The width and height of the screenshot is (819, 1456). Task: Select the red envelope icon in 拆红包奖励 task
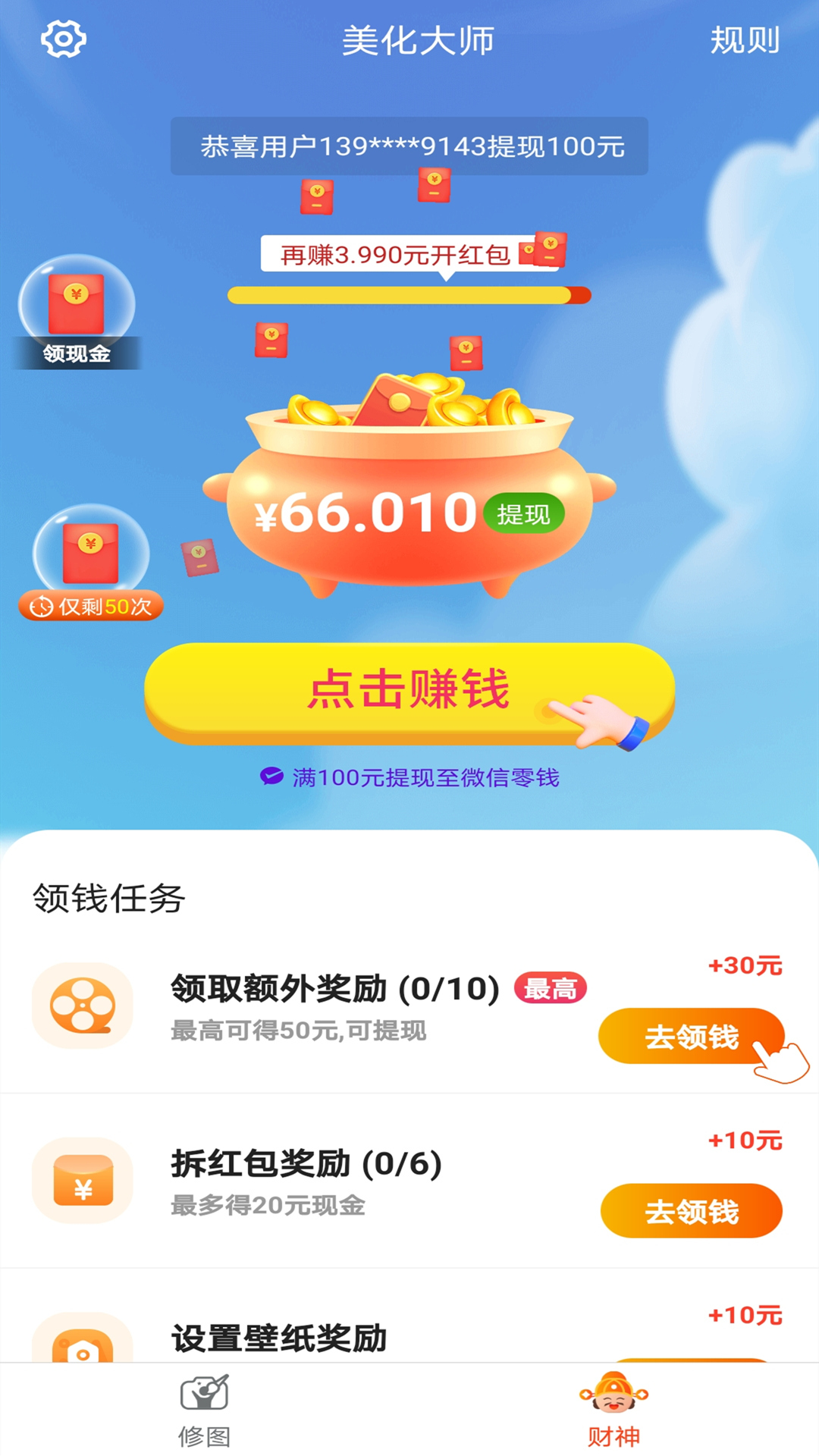(83, 1181)
